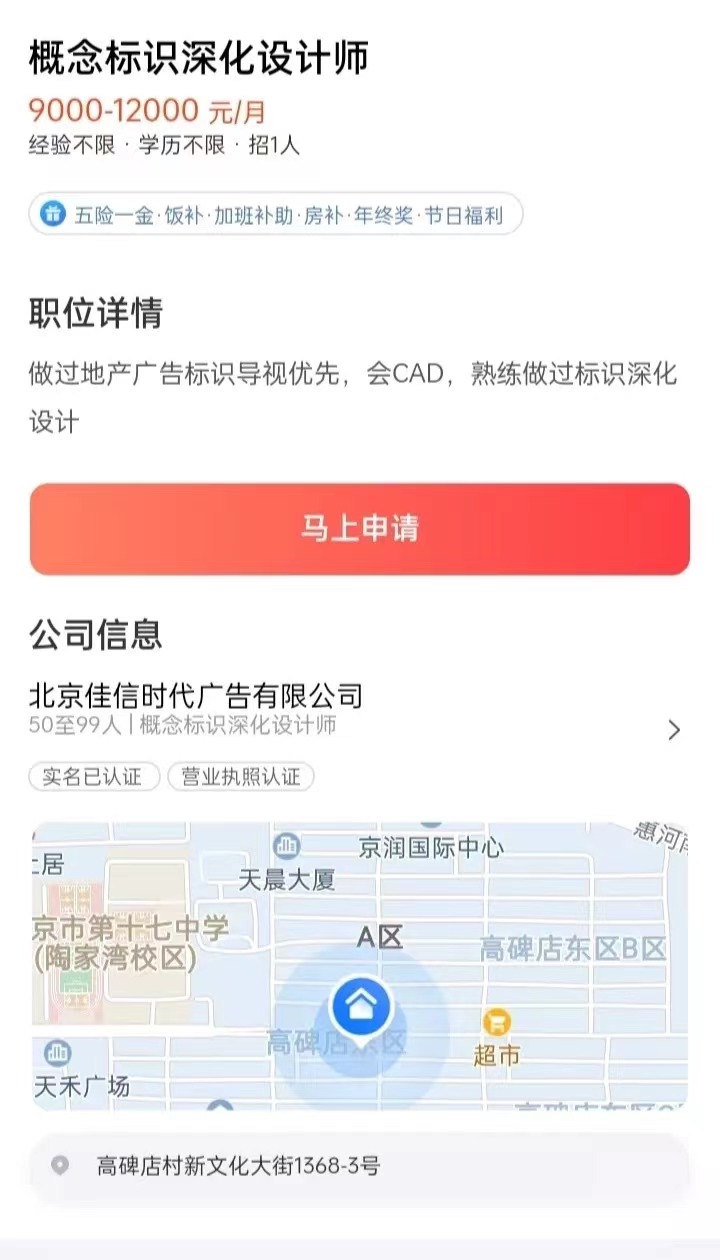
Task: Open 北京佳信时代广告有限公司 company details
Action: (358, 710)
